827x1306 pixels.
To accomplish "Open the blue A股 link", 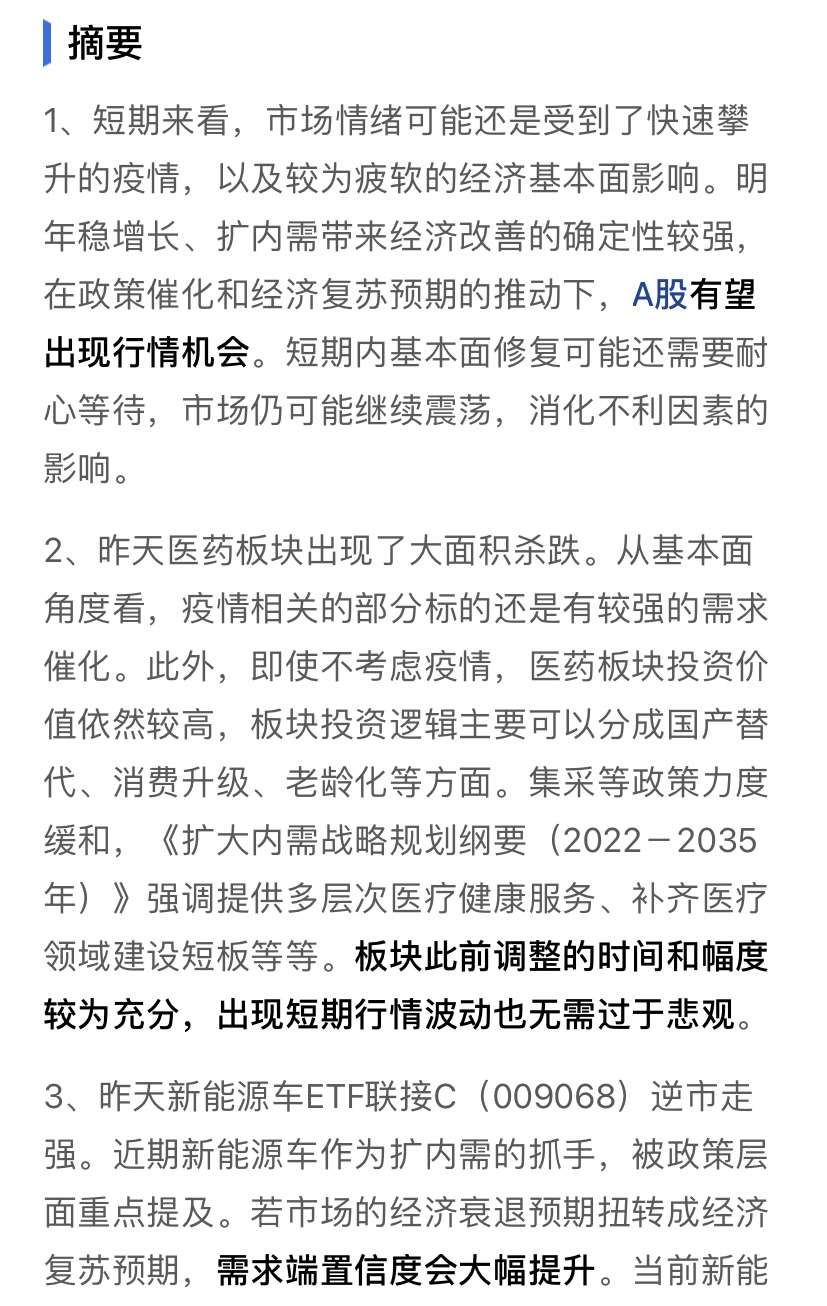I will tap(658, 294).
